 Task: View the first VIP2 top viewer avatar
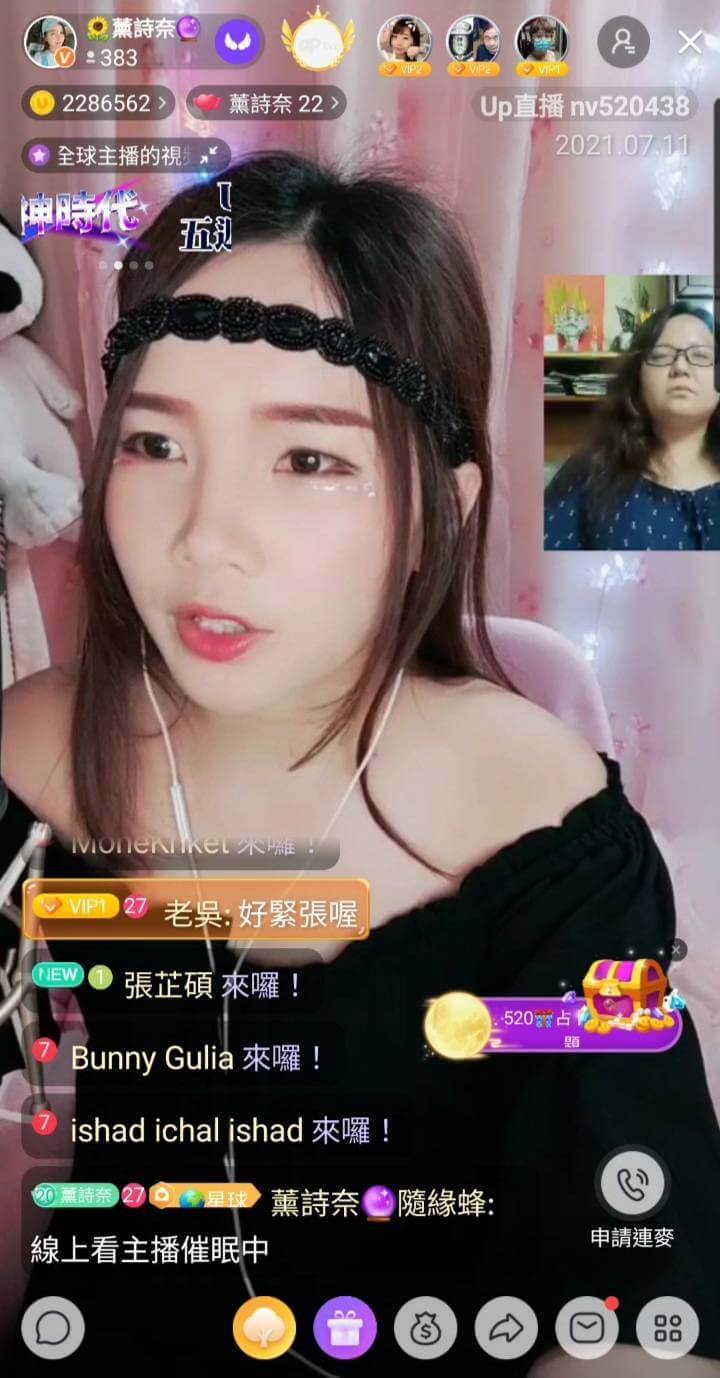(404, 42)
